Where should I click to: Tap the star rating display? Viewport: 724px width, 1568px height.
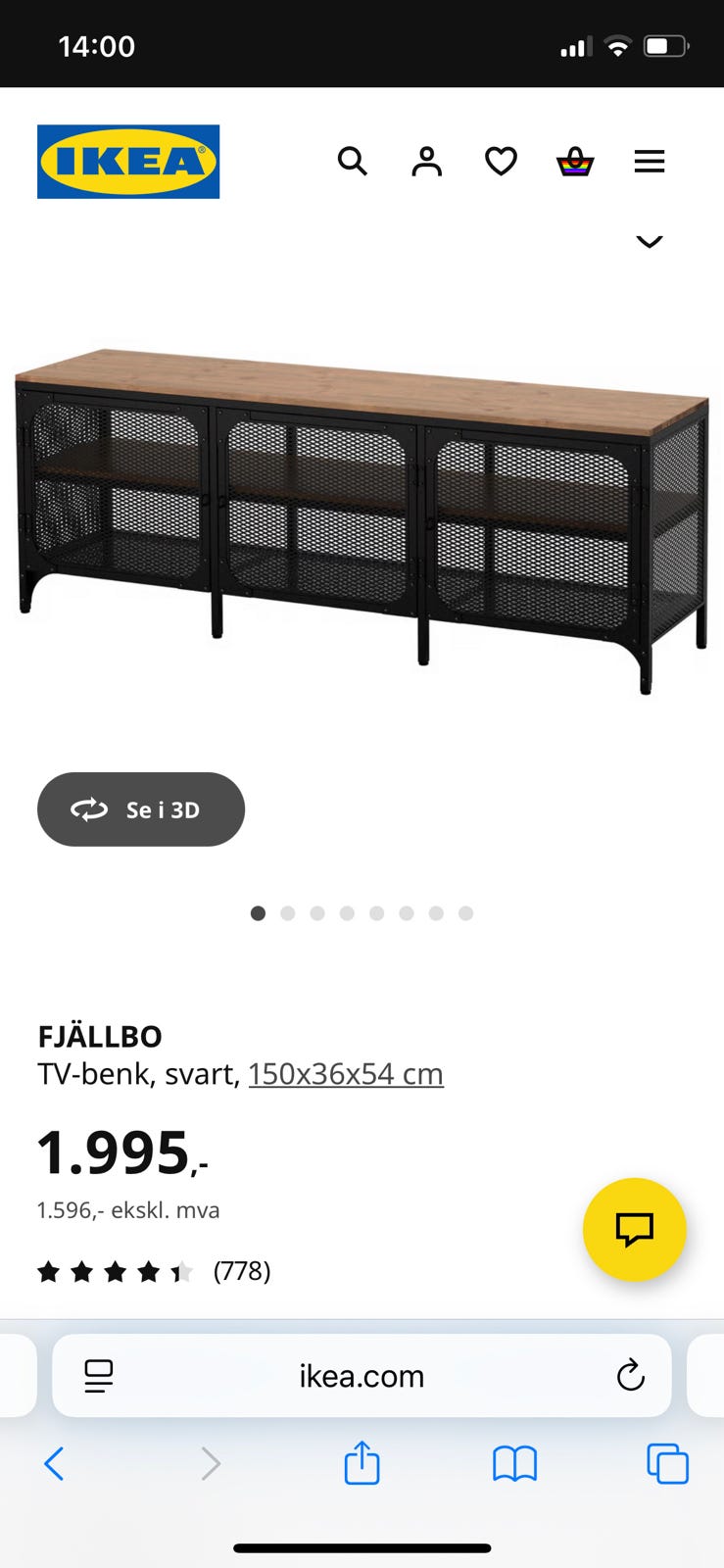coord(115,1270)
